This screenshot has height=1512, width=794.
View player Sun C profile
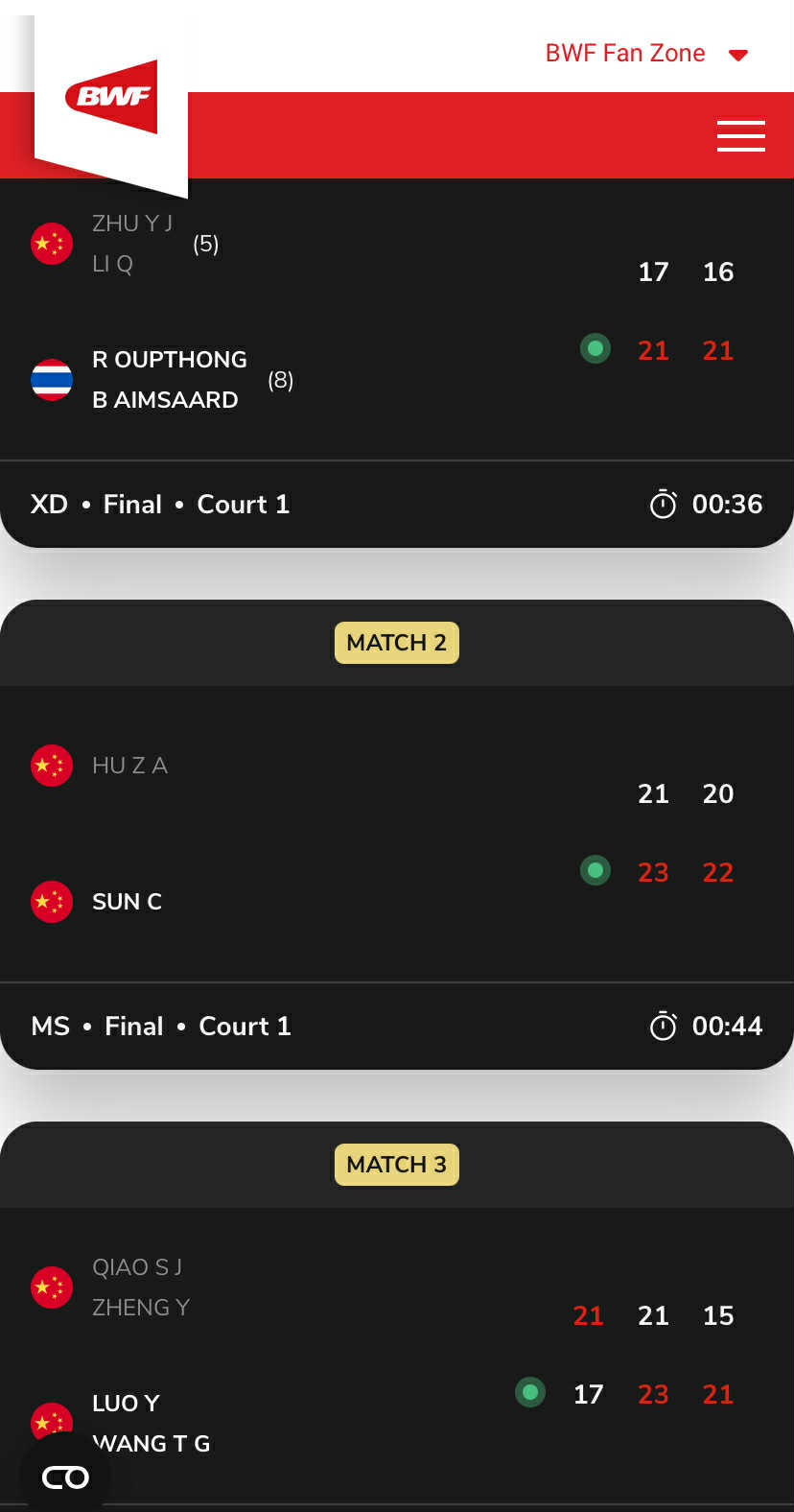coord(127,902)
